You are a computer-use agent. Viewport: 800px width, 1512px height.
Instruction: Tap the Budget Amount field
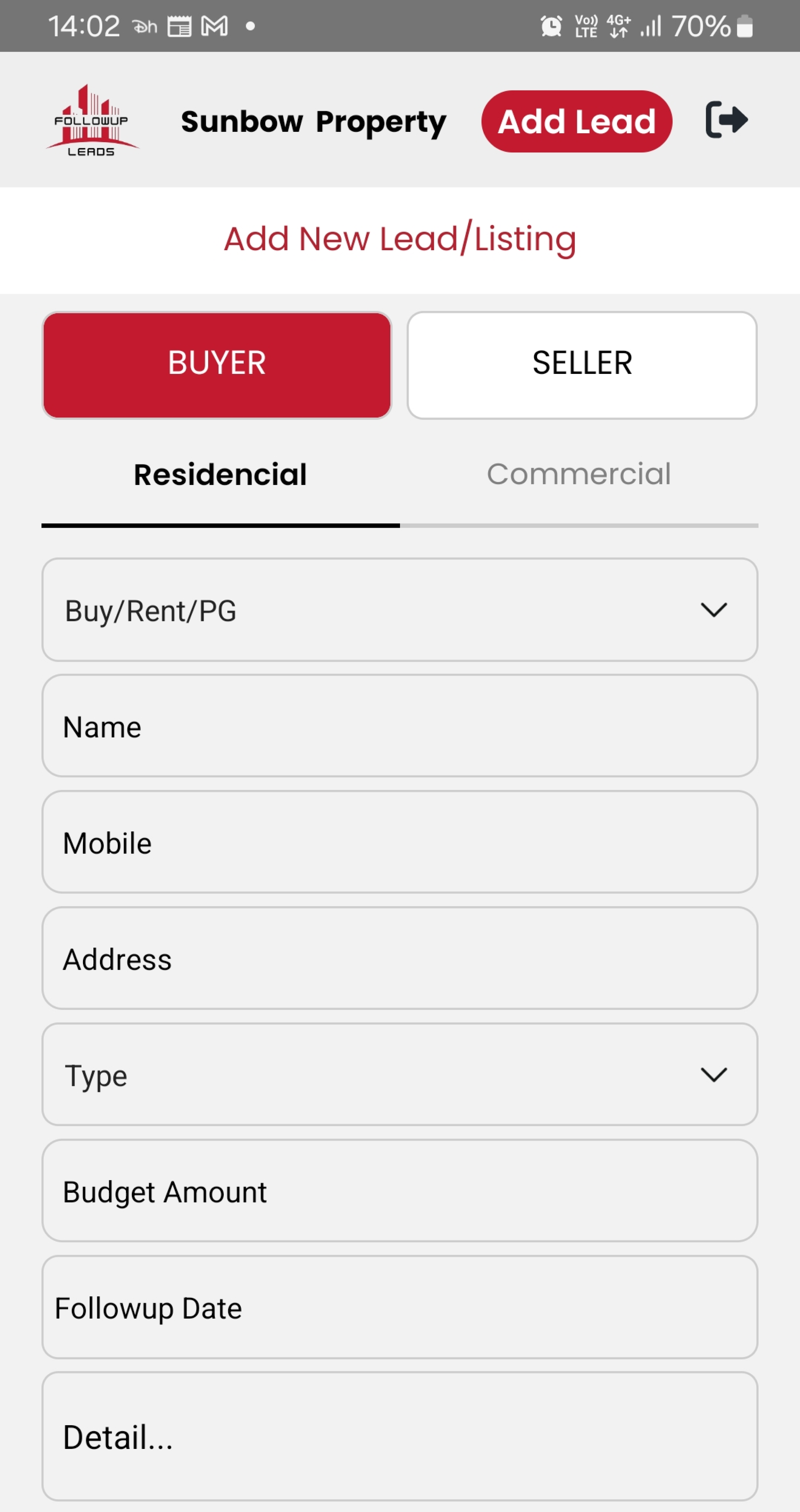[x=399, y=1191]
